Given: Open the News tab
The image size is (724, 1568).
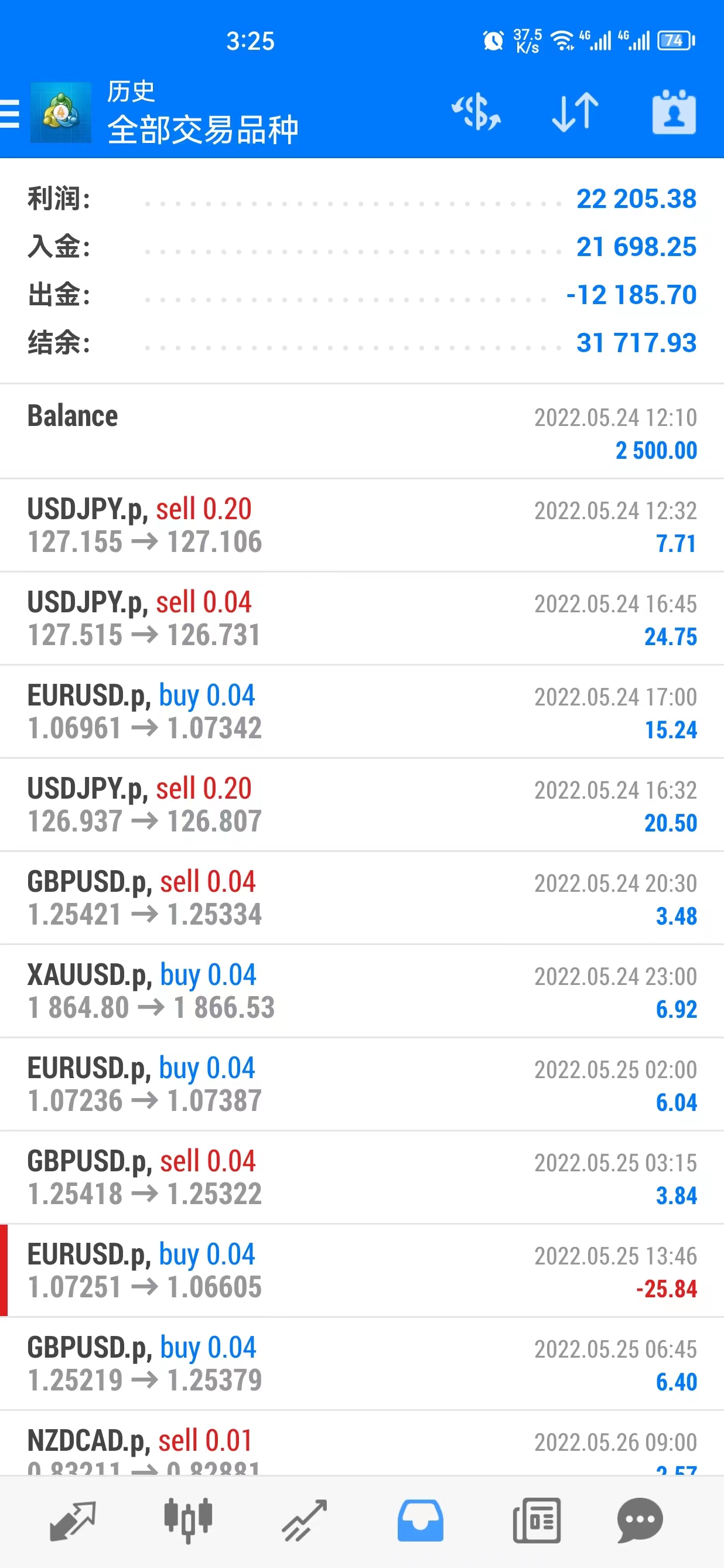Looking at the screenshot, I should tap(536, 1520).
